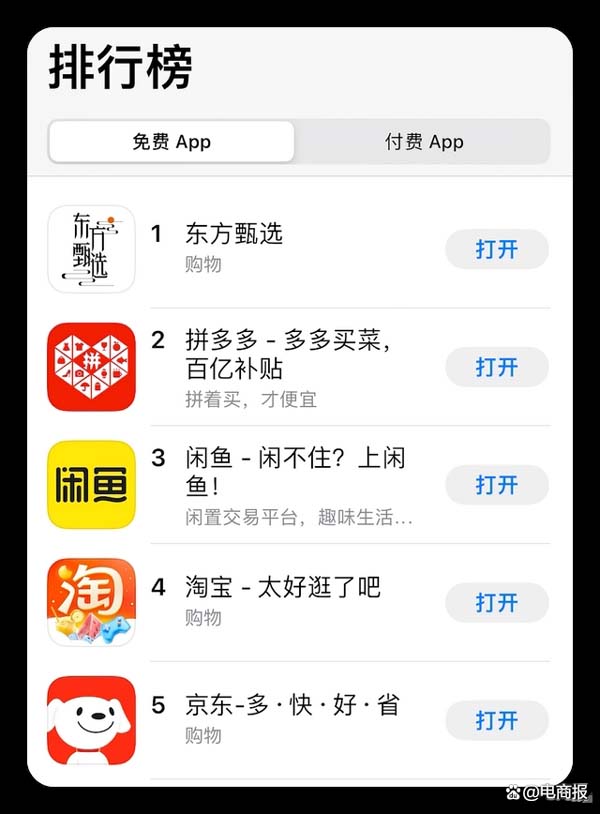This screenshot has width=600, height=814.
Task: Launch 闲鱼 with its 打开 button
Action: click(x=496, y=485)
